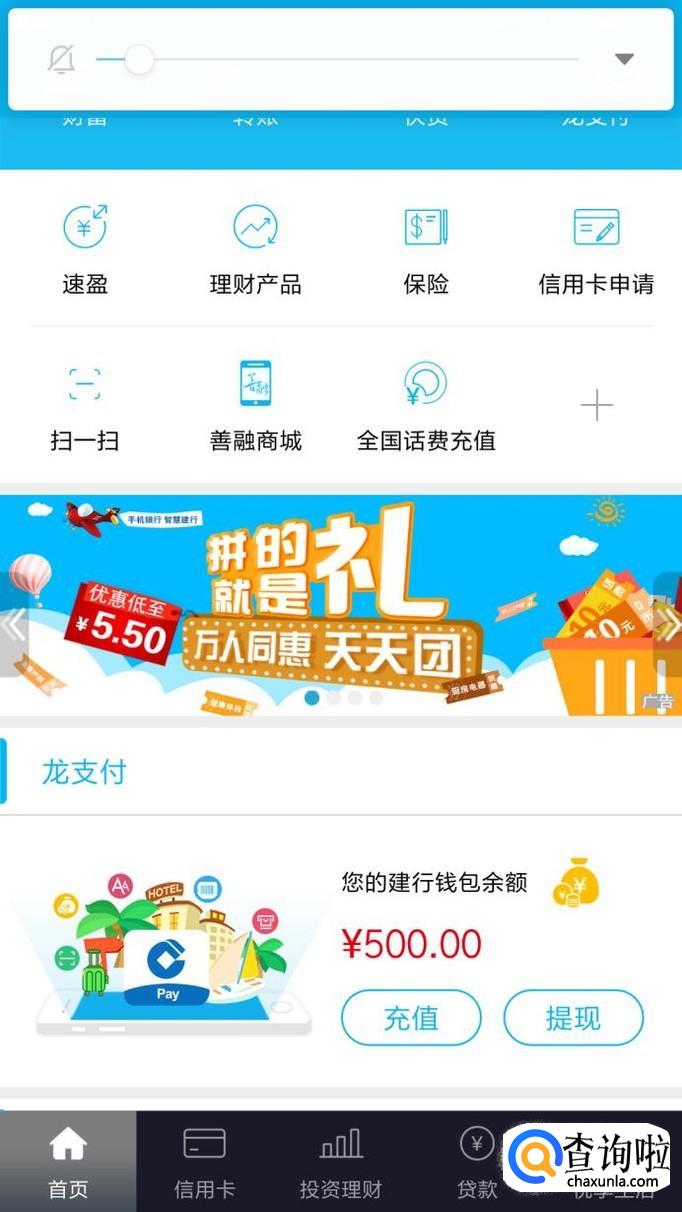Open 速盈 shortcut
Screen dimensions: 682x1212
click(x=85, y=250)
